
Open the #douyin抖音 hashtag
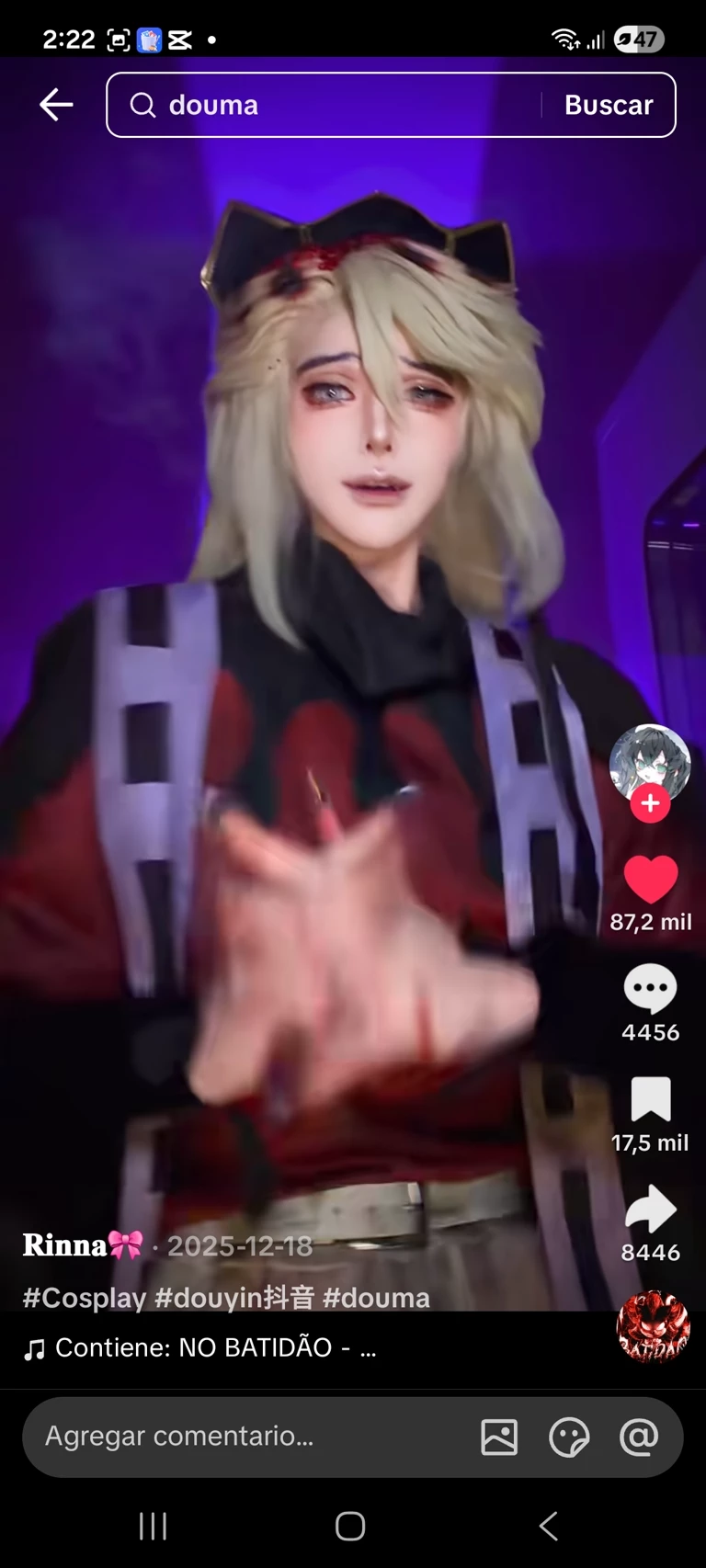click(233, 1298)
